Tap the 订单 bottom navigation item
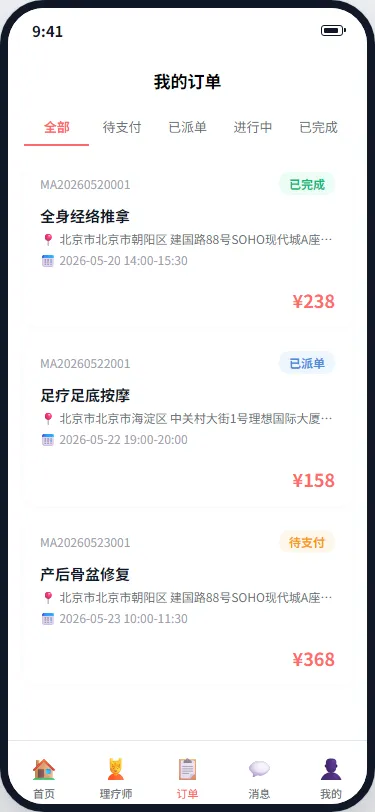This screenshot has width=375, height=812. point(188,778)
